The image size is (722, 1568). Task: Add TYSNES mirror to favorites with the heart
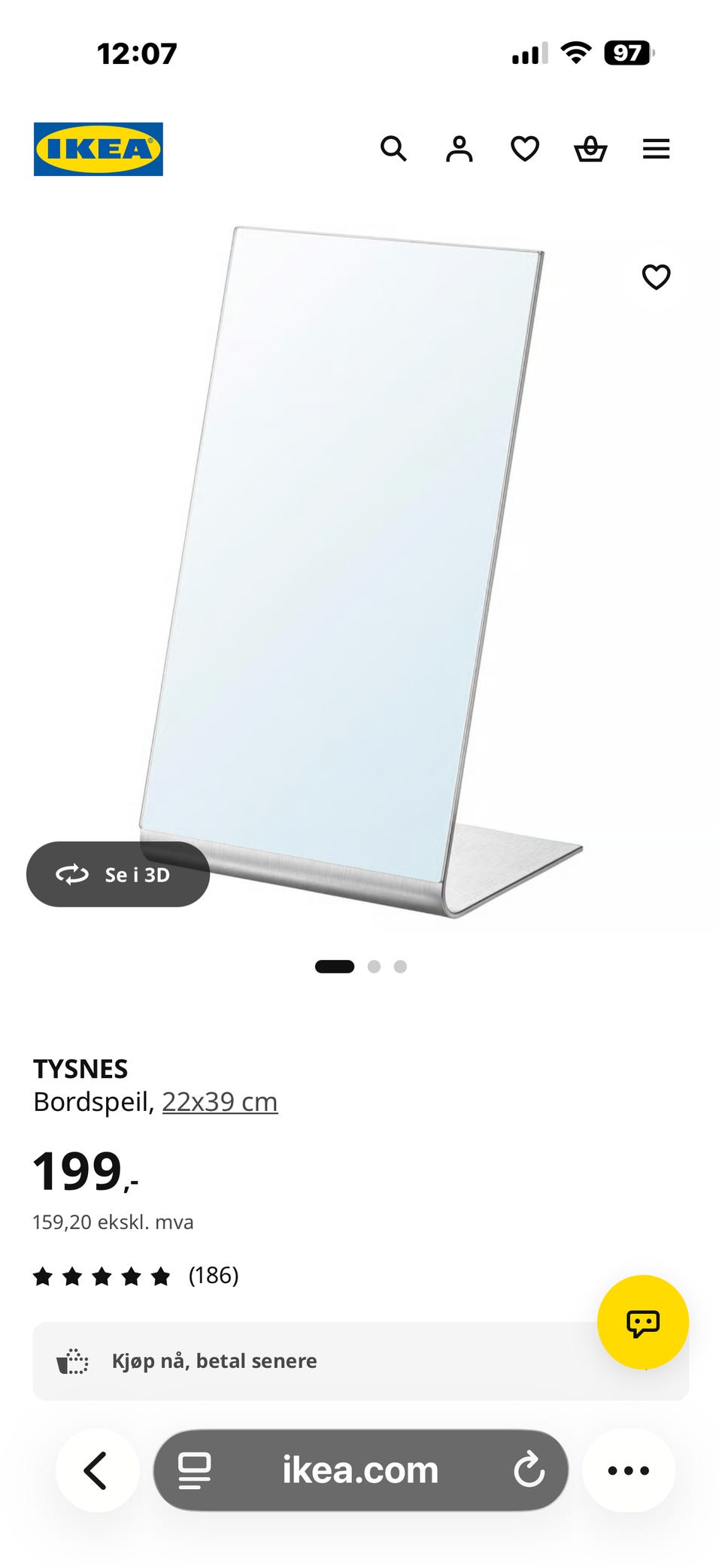tap(656, 277)
